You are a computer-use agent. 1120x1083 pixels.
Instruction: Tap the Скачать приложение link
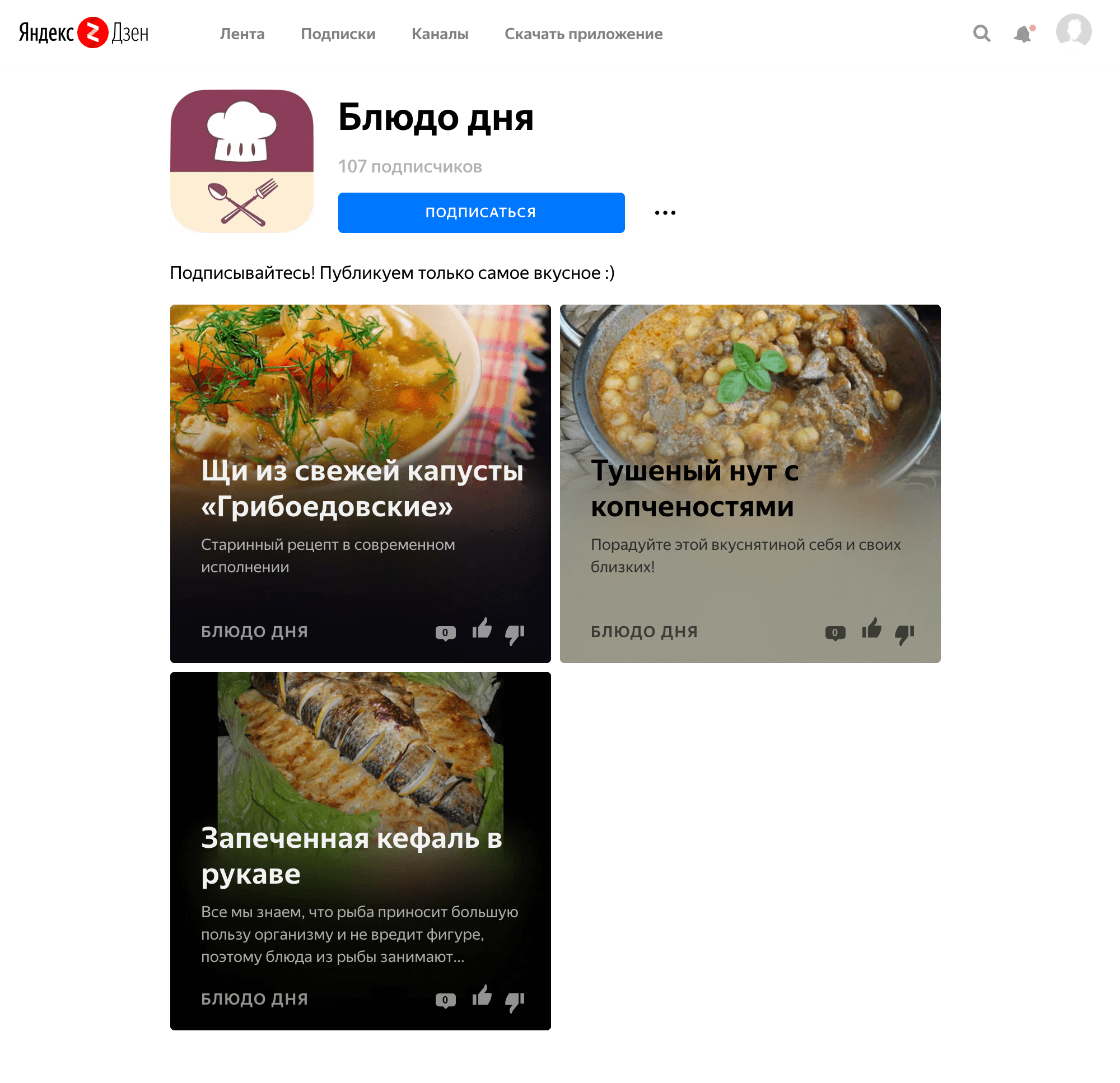pyautogui.click(x=583, y=34)
